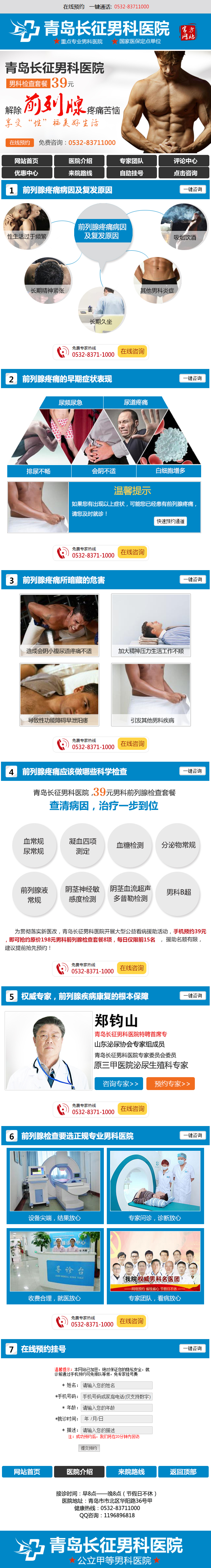This screenshot has width=211, height=1568.
Task: Open the 评论中心 menu item
Action: (x=184, y=161)
